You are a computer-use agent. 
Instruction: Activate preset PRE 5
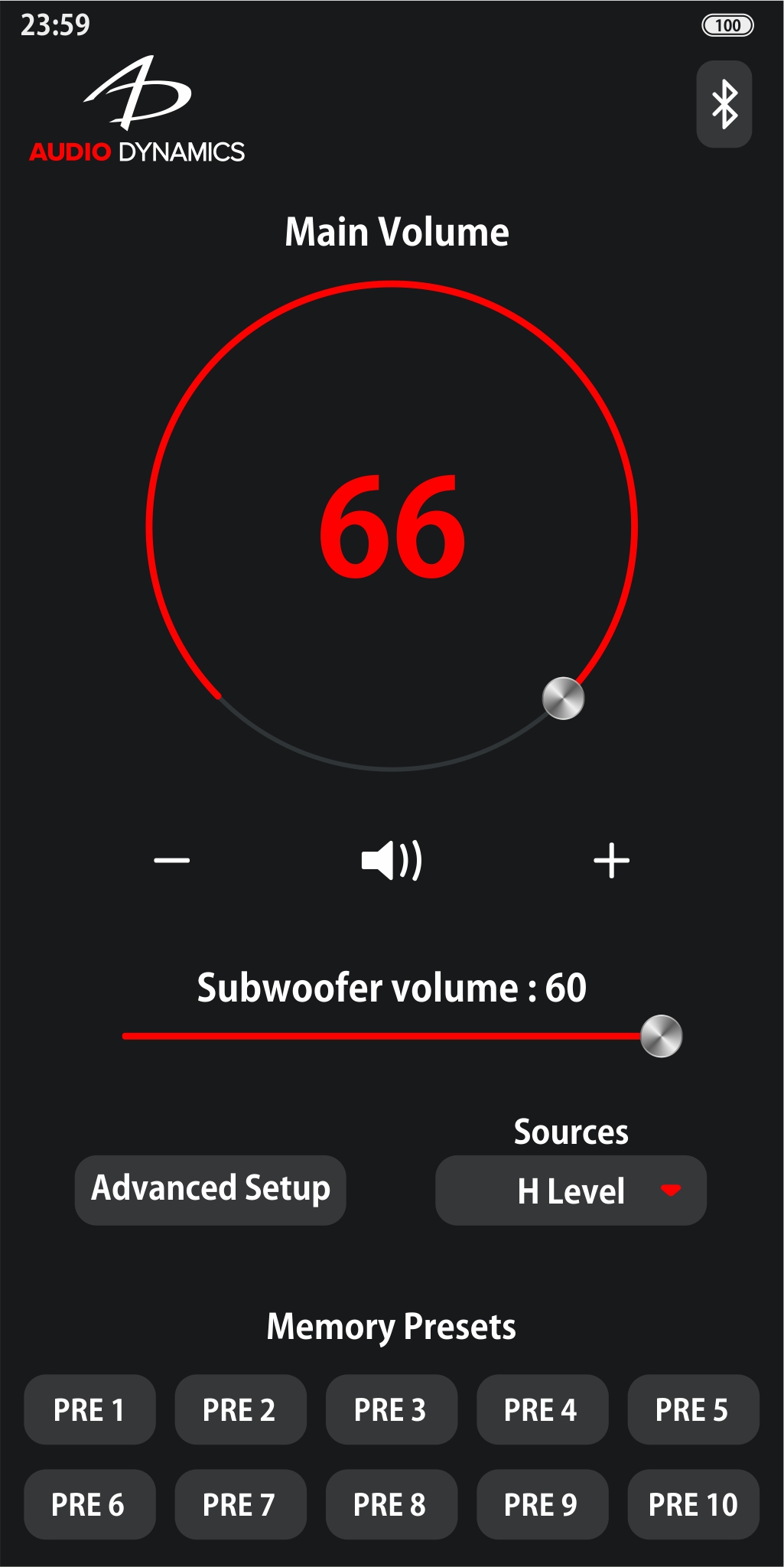click(693, 1409)
